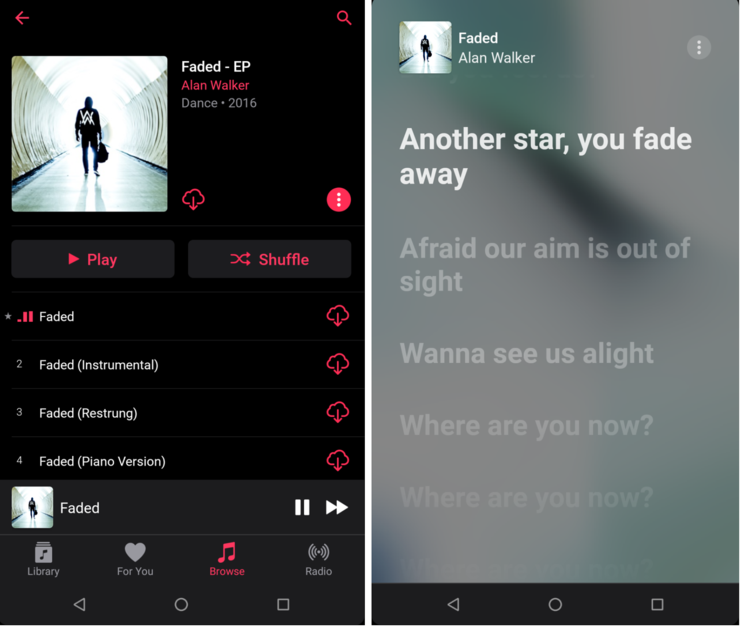Viewport: 740px width, 627px height.
Task: Switch to the Library tab
Action: pyautogui.click(x=43, y=559)
